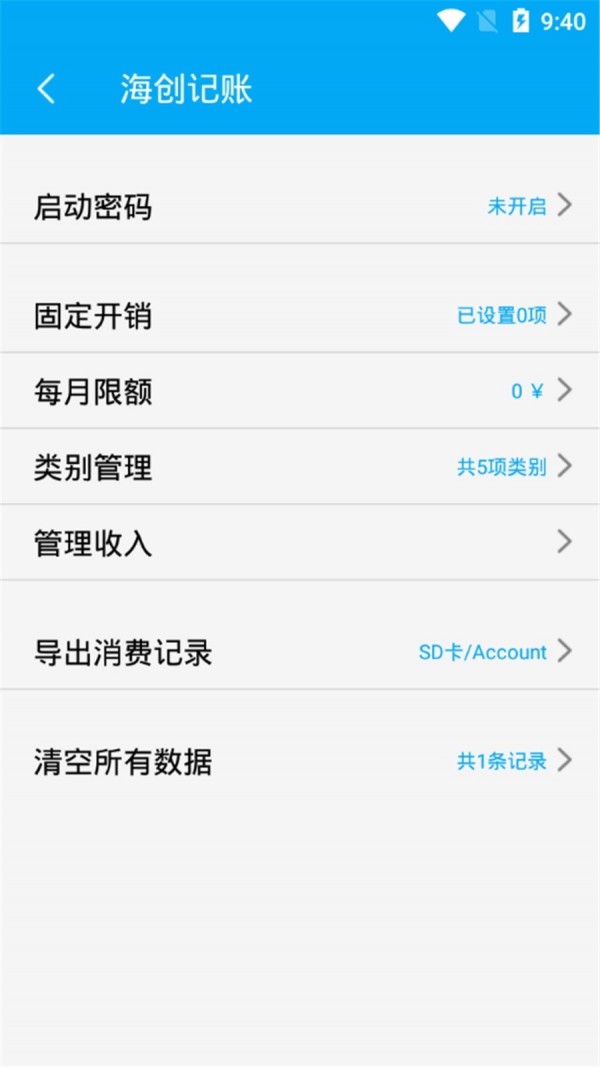Viewport: 600px width, 1067px height.
Task: Go back using the header arrow
Action: click(46, 89)
